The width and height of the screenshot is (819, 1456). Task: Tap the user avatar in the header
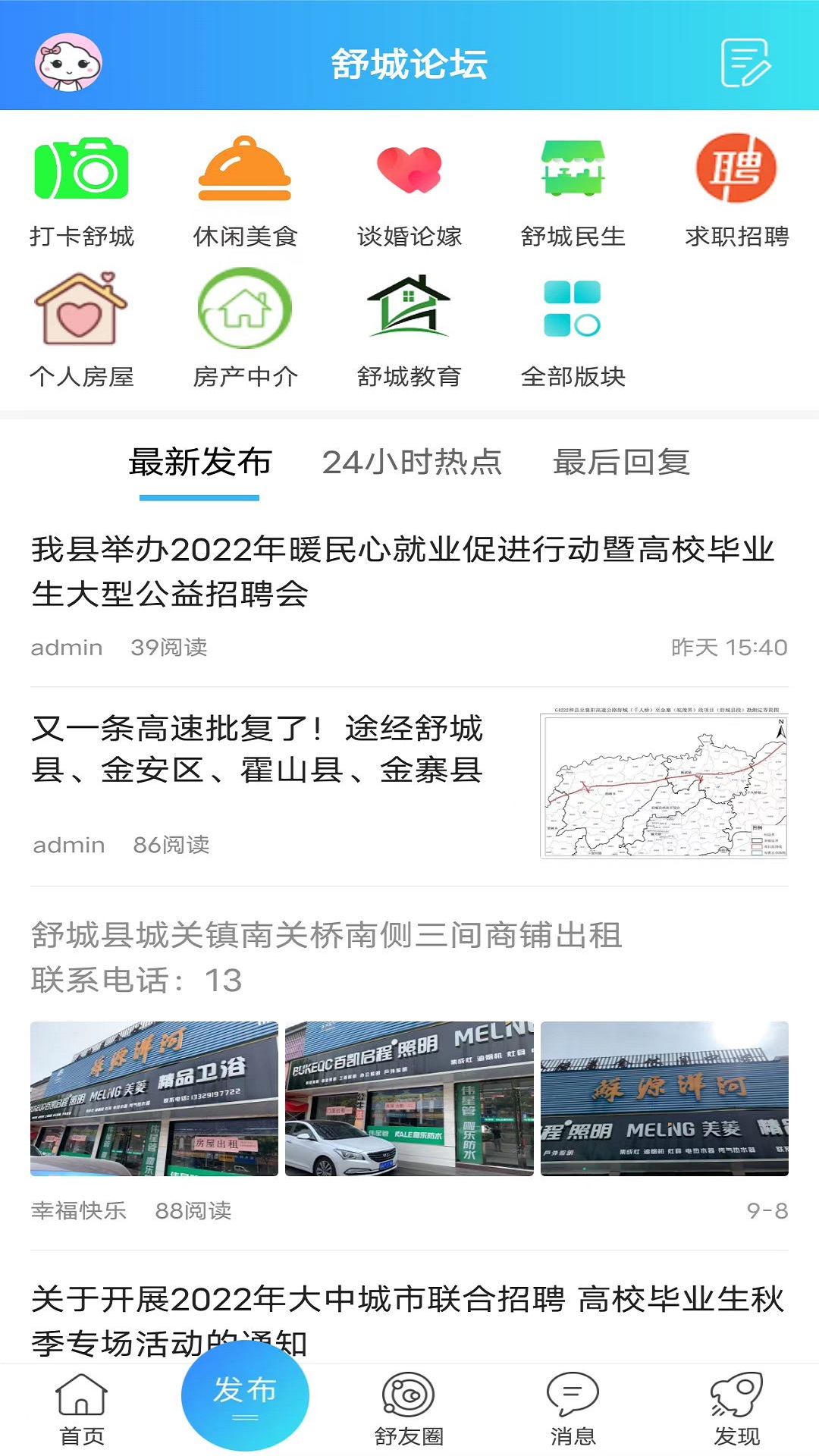67,64
